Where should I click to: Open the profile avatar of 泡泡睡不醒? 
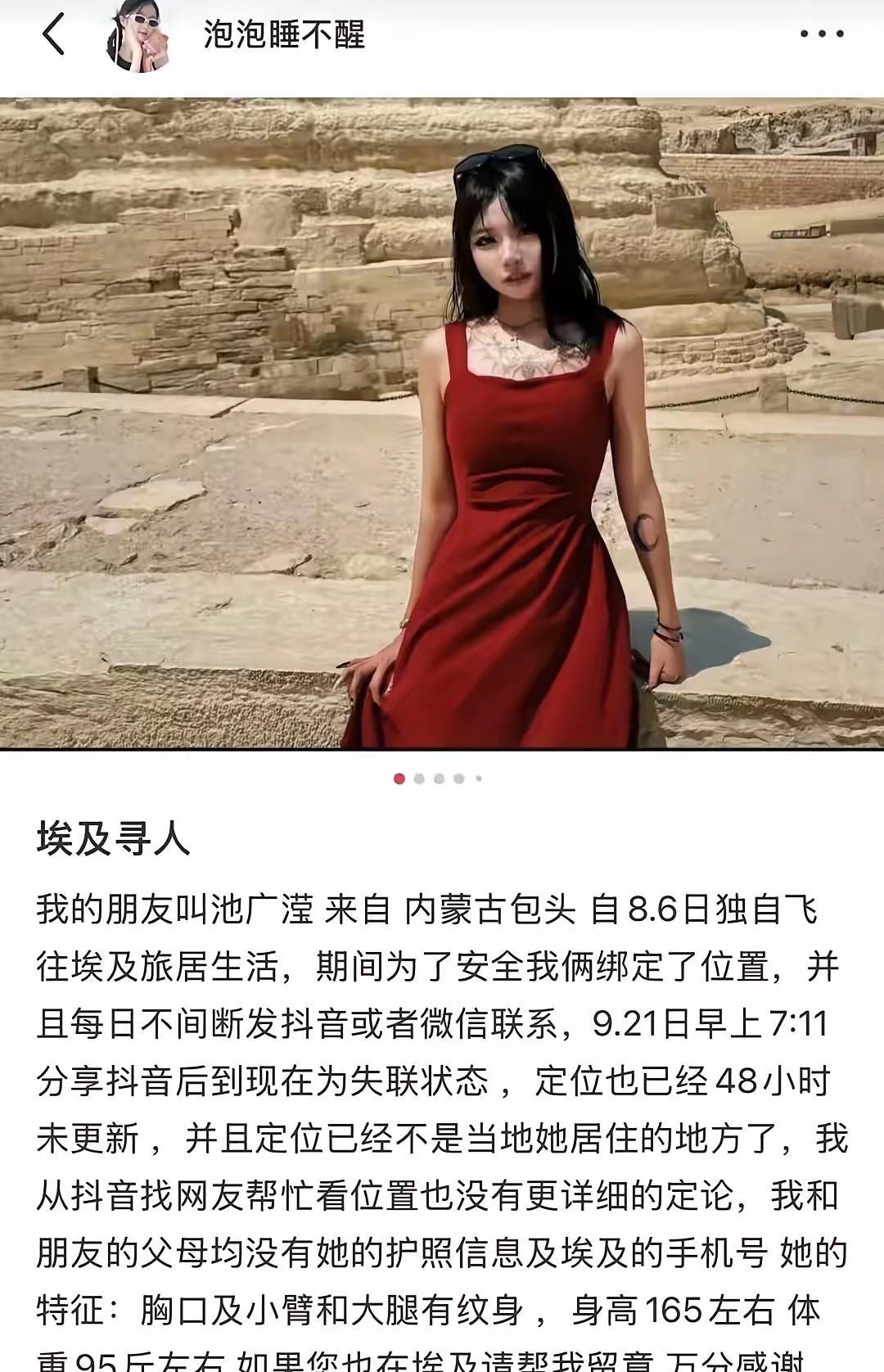click(x=140, y=36)
